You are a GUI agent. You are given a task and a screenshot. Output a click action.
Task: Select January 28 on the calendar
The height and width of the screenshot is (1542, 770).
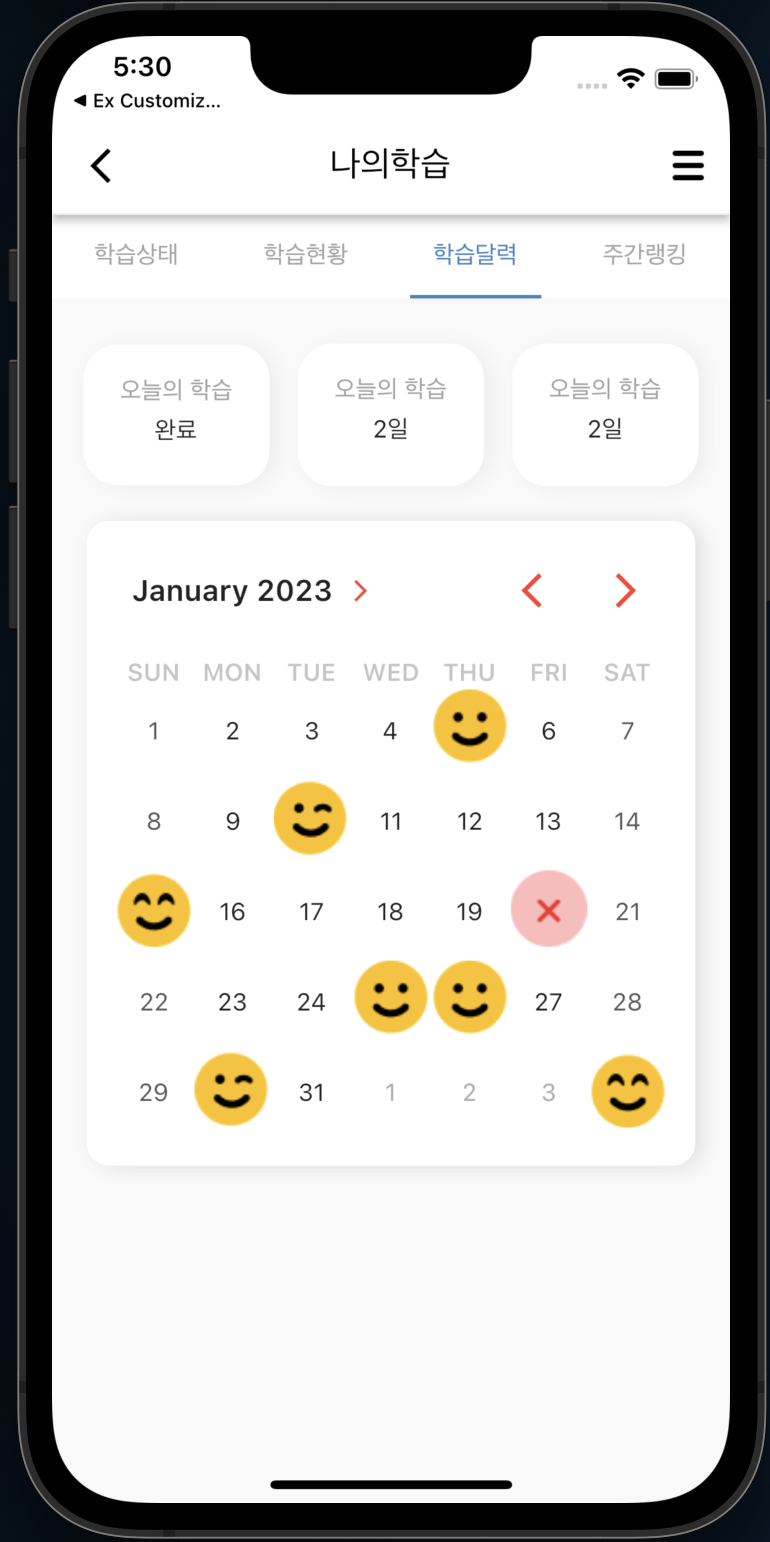pyautogui.click(x=627, y=1002)
